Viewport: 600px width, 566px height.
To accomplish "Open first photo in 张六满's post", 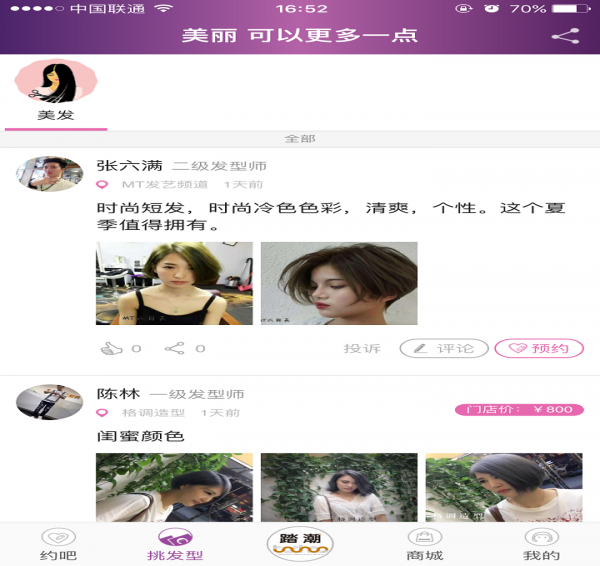I will point(174,283).
